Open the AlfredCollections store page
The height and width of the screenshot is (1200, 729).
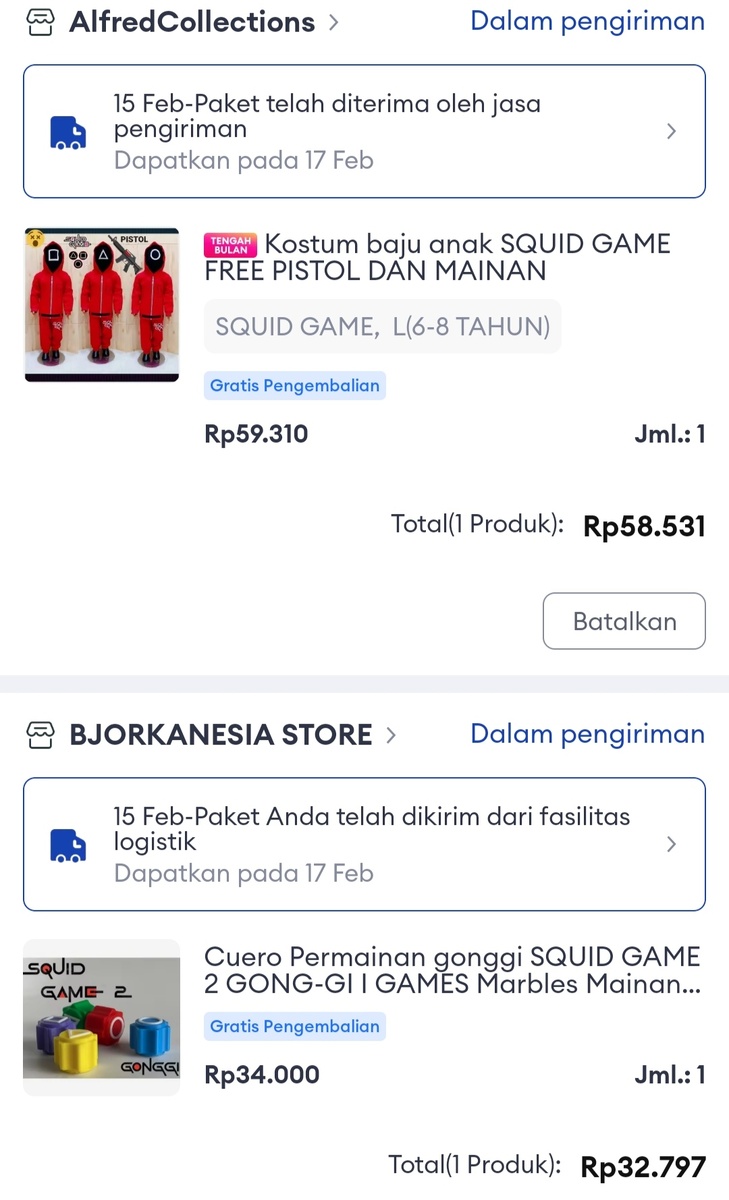[x=191, y=22]
